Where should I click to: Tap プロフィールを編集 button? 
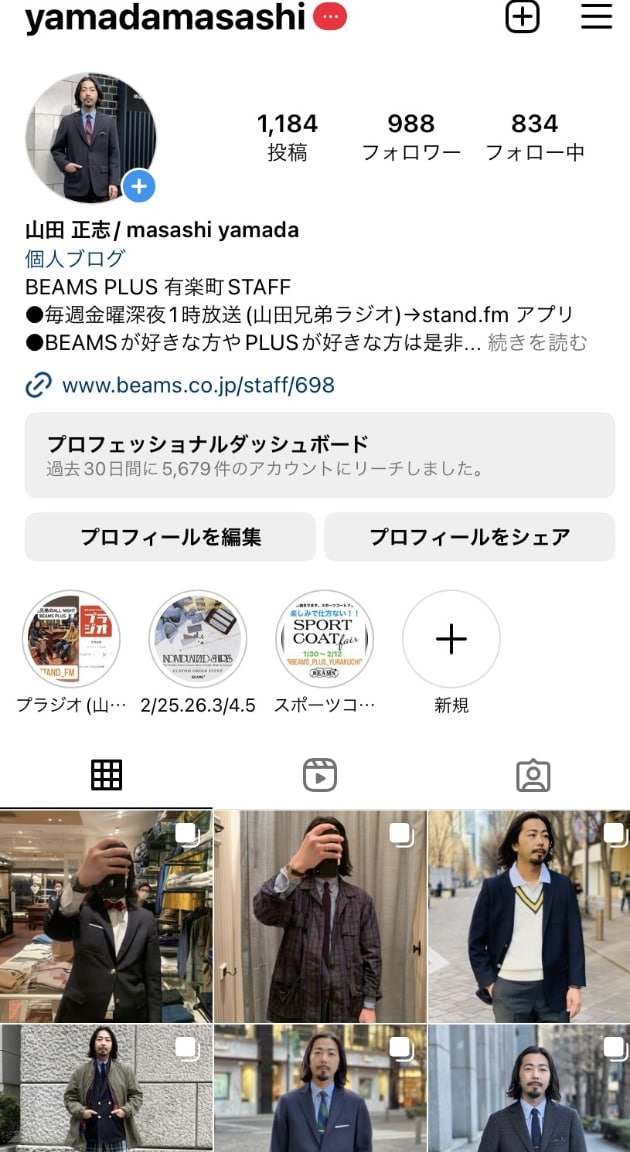tap(170, 537)
